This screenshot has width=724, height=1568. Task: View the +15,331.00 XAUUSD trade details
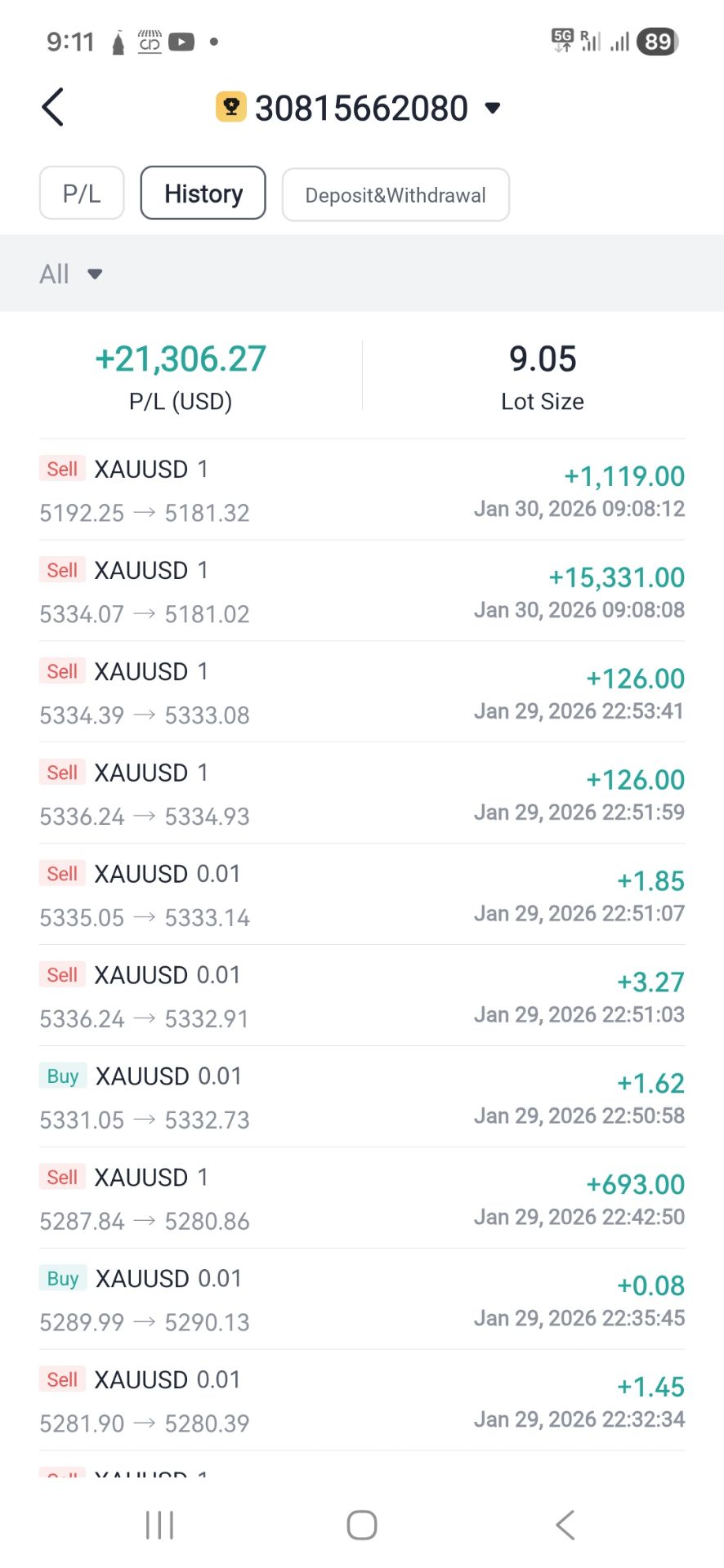(361, 591)
